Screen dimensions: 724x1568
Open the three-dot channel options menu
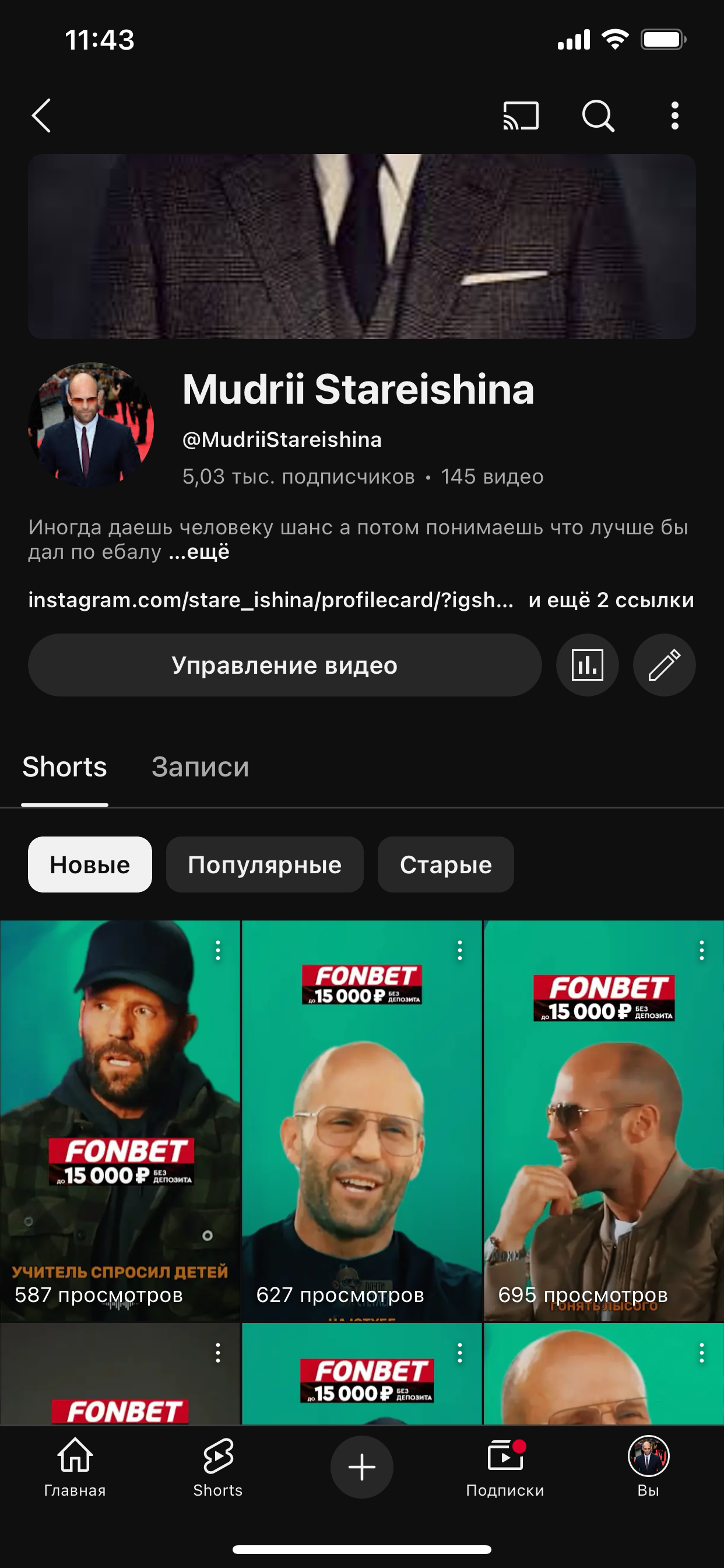point(674,116)
